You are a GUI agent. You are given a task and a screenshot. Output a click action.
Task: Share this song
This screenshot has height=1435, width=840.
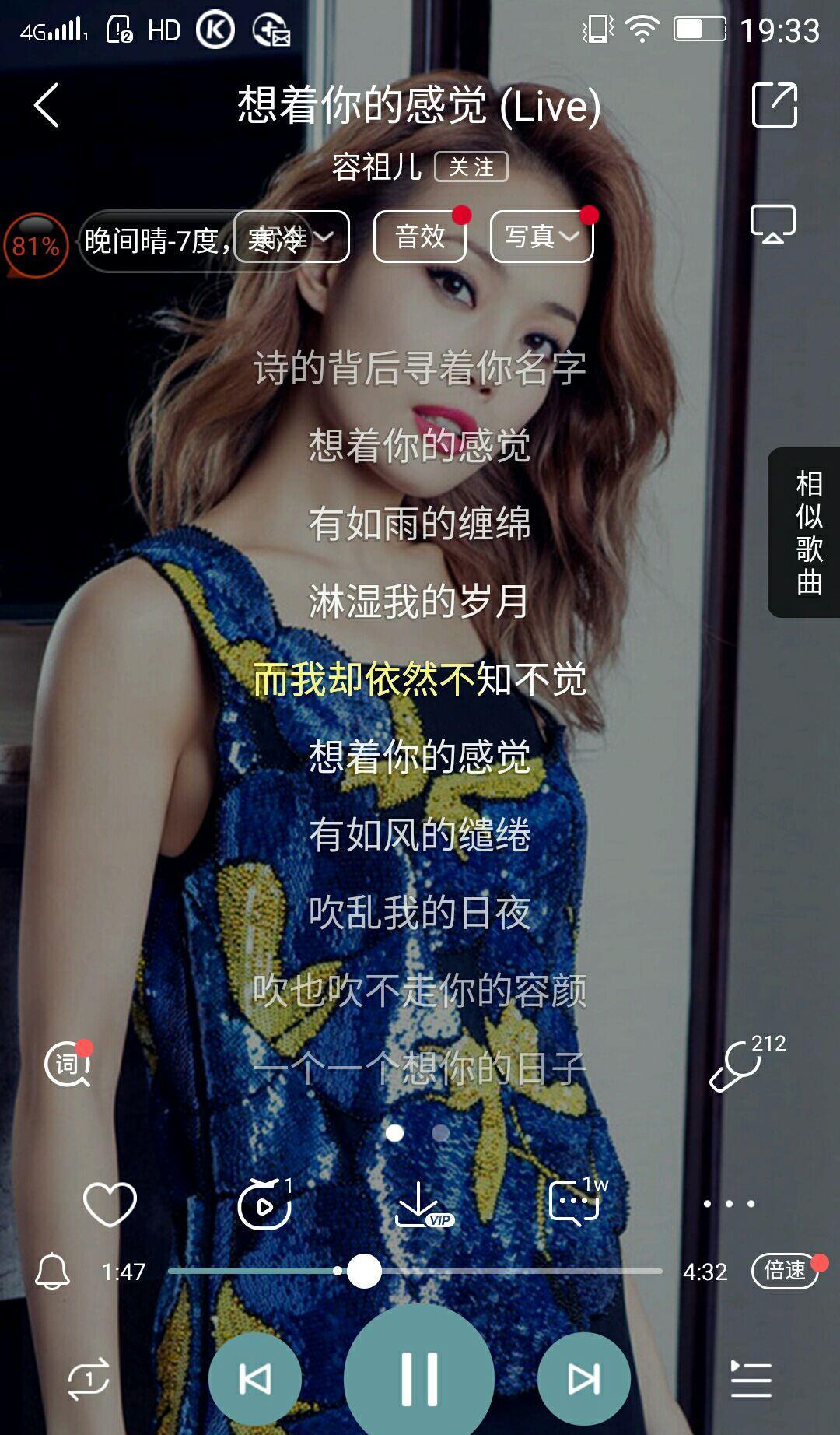[775, 105]
